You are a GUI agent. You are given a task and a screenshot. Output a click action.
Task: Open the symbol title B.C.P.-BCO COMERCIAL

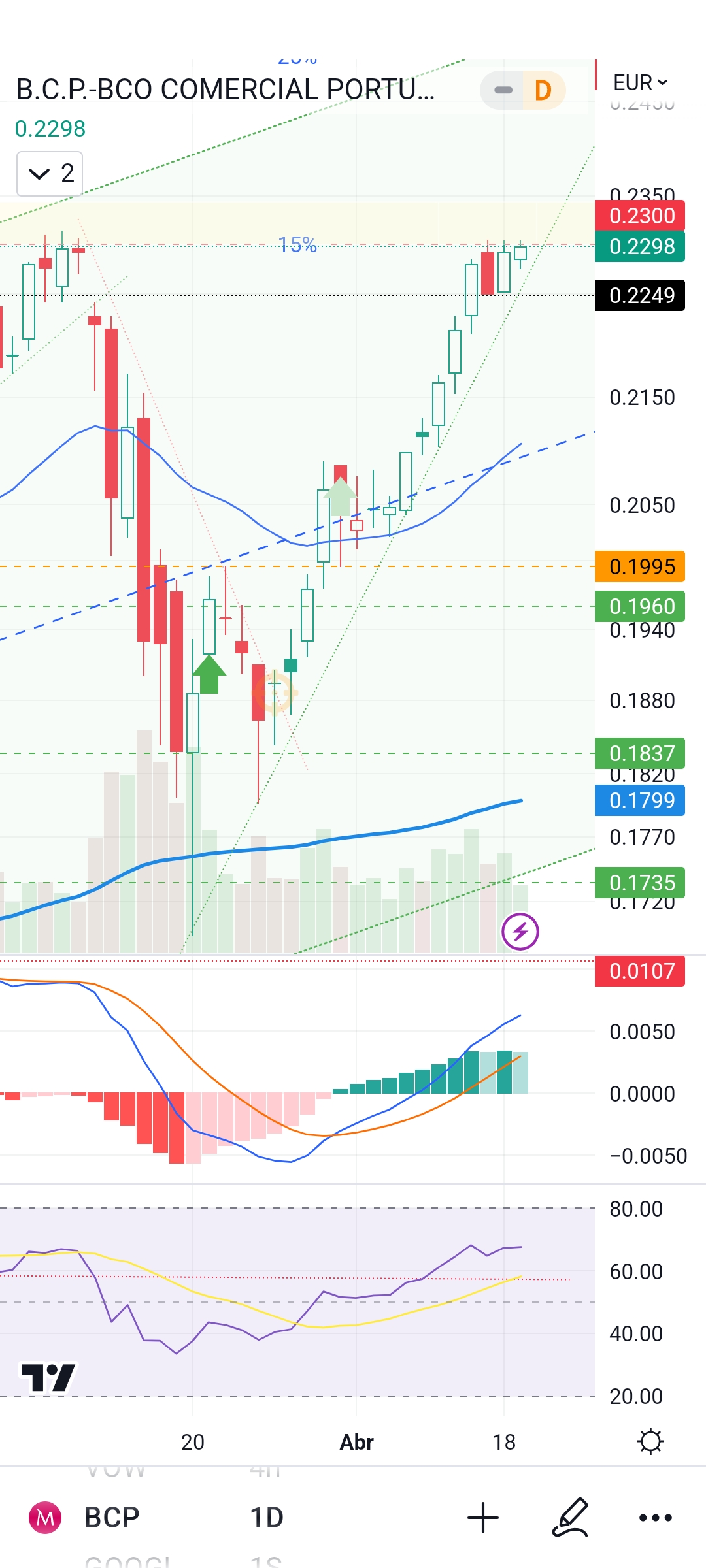pos(226,90)
